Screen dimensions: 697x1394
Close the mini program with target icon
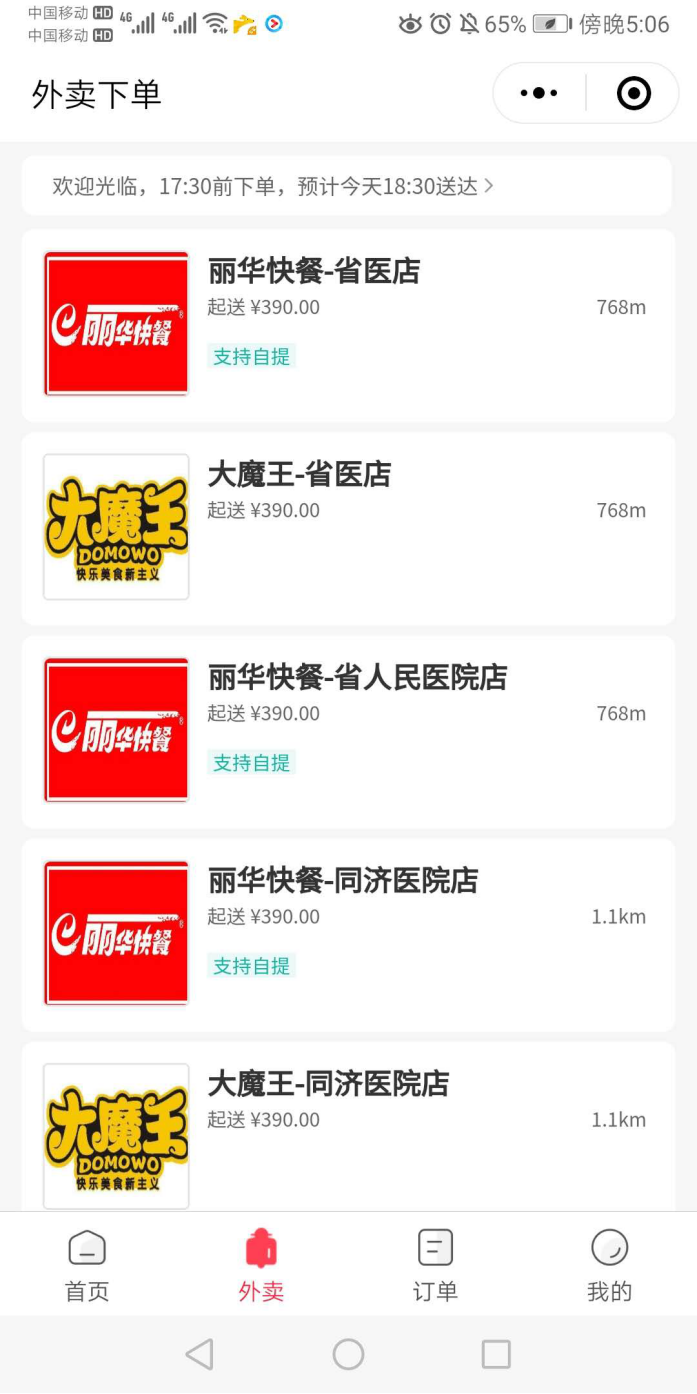click(x=633, y=94)
